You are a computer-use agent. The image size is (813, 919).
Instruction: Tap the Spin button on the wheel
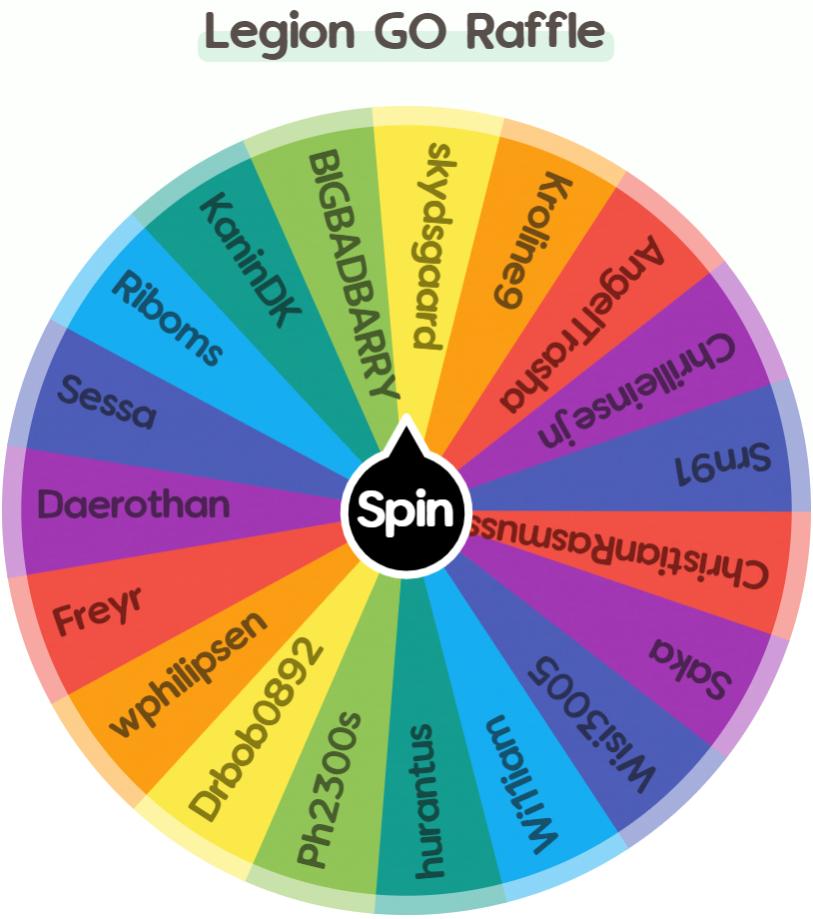406,511
